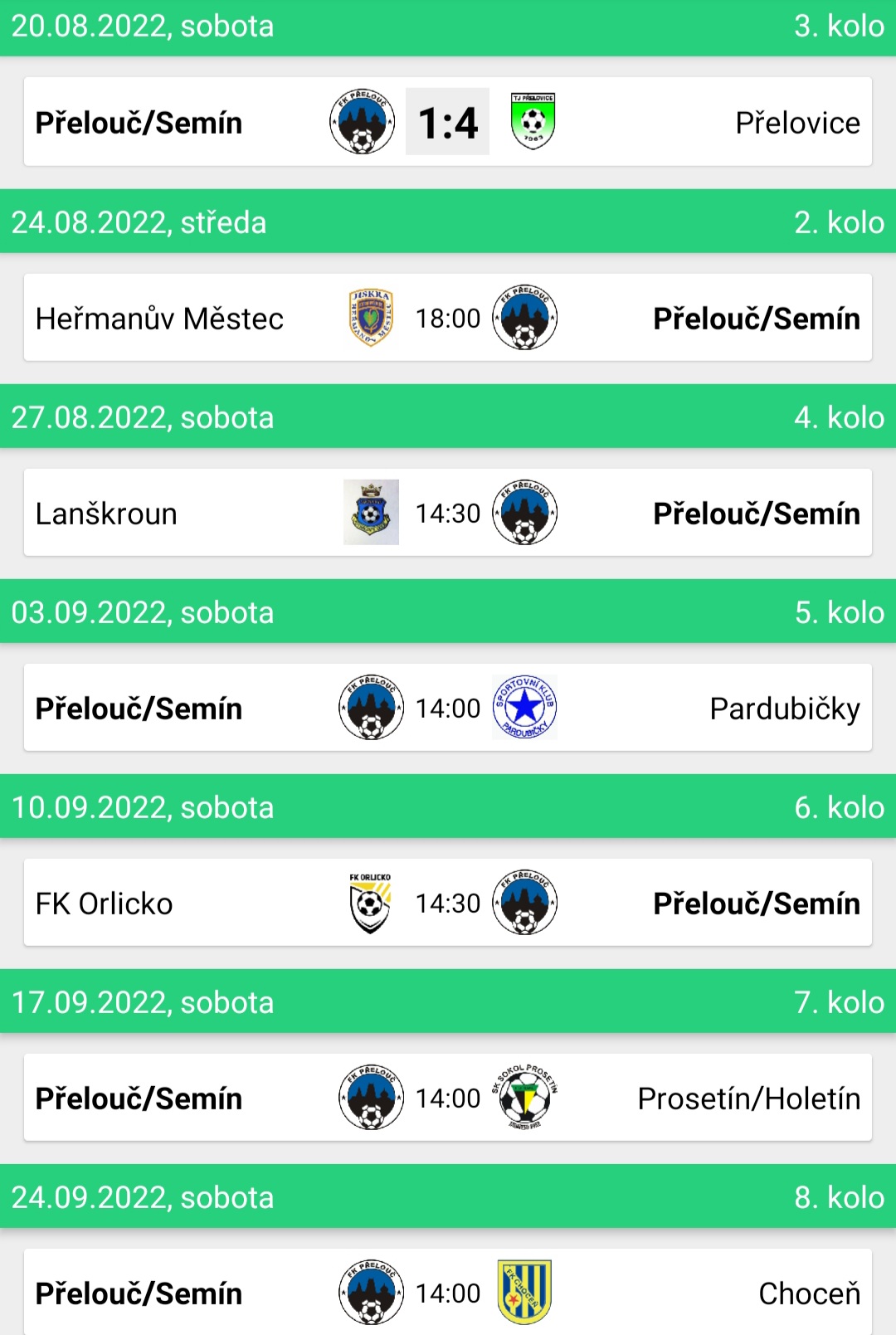
Task: Open Přelouč/Semín vs Pardubičky match card
Action: 448,708
